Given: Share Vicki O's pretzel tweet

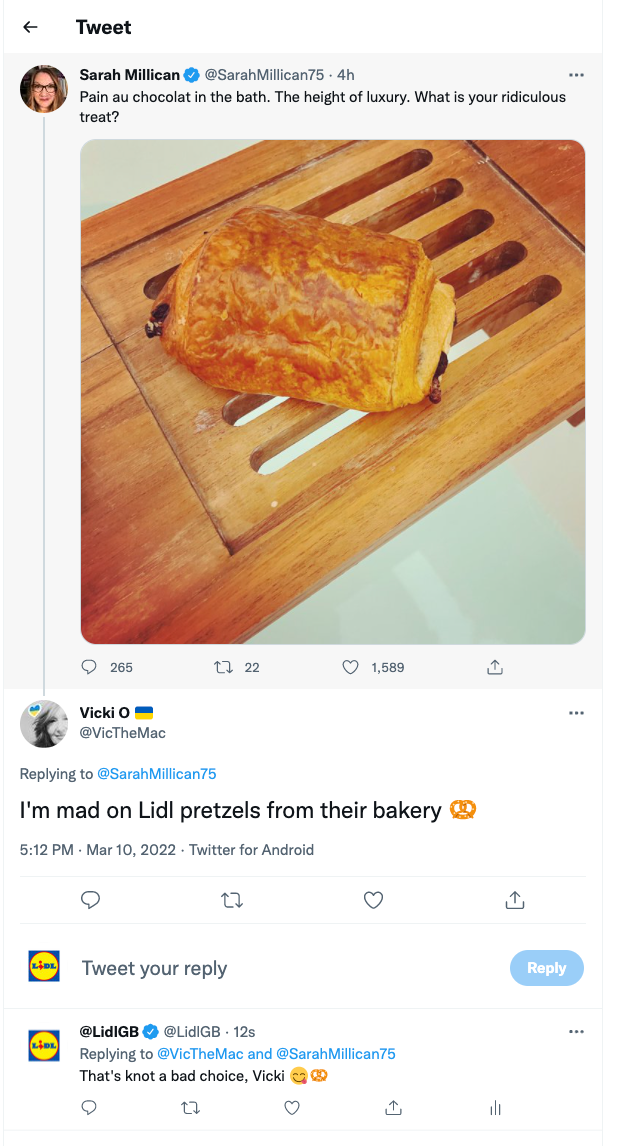Looking at the screenshot, I should point(515,900).
